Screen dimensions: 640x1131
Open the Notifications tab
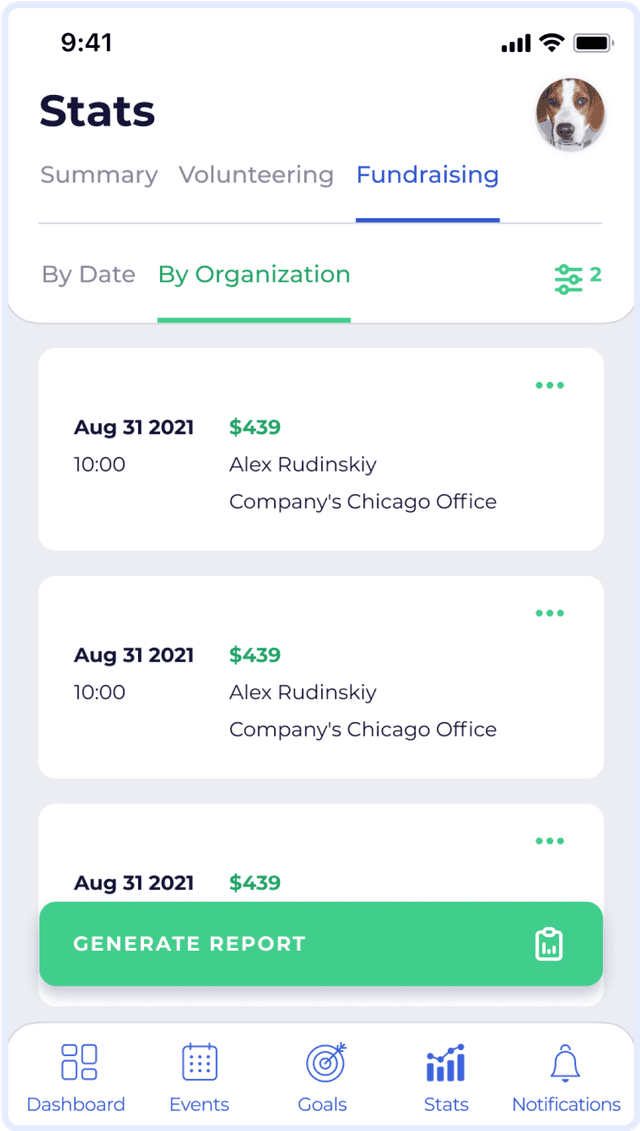(x=566, y=1078)
